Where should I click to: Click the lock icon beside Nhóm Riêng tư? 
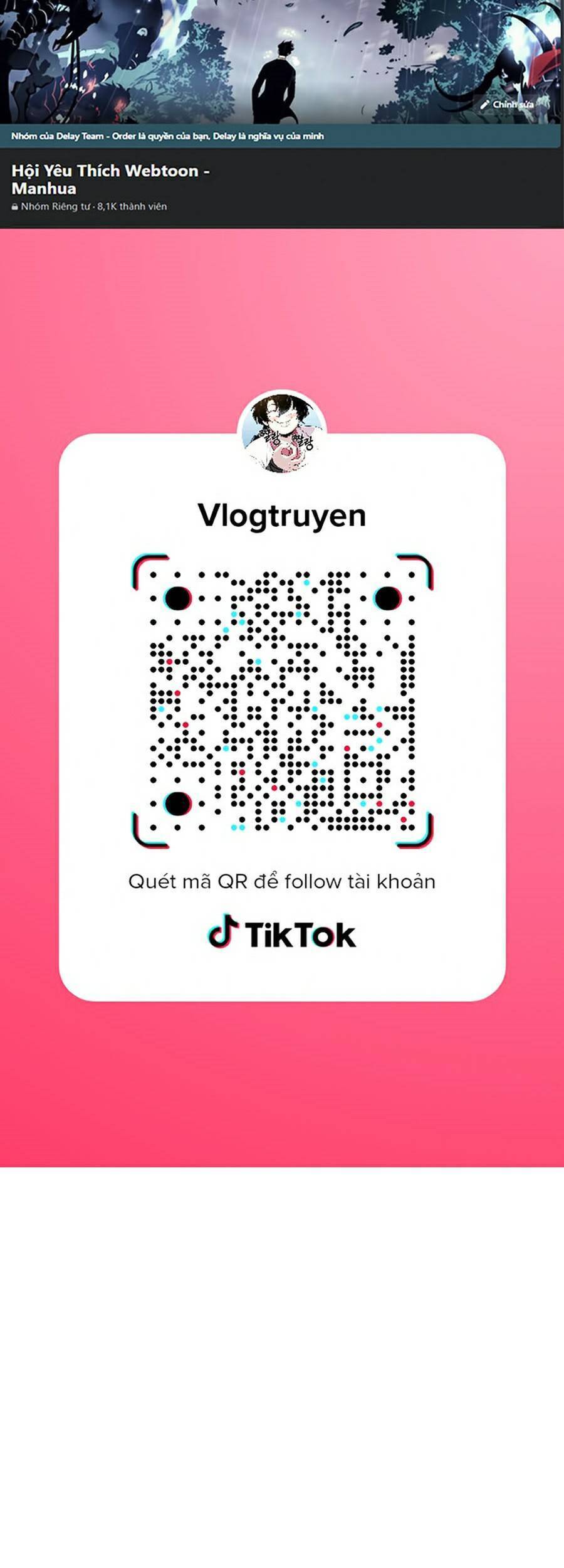[14, 206]
